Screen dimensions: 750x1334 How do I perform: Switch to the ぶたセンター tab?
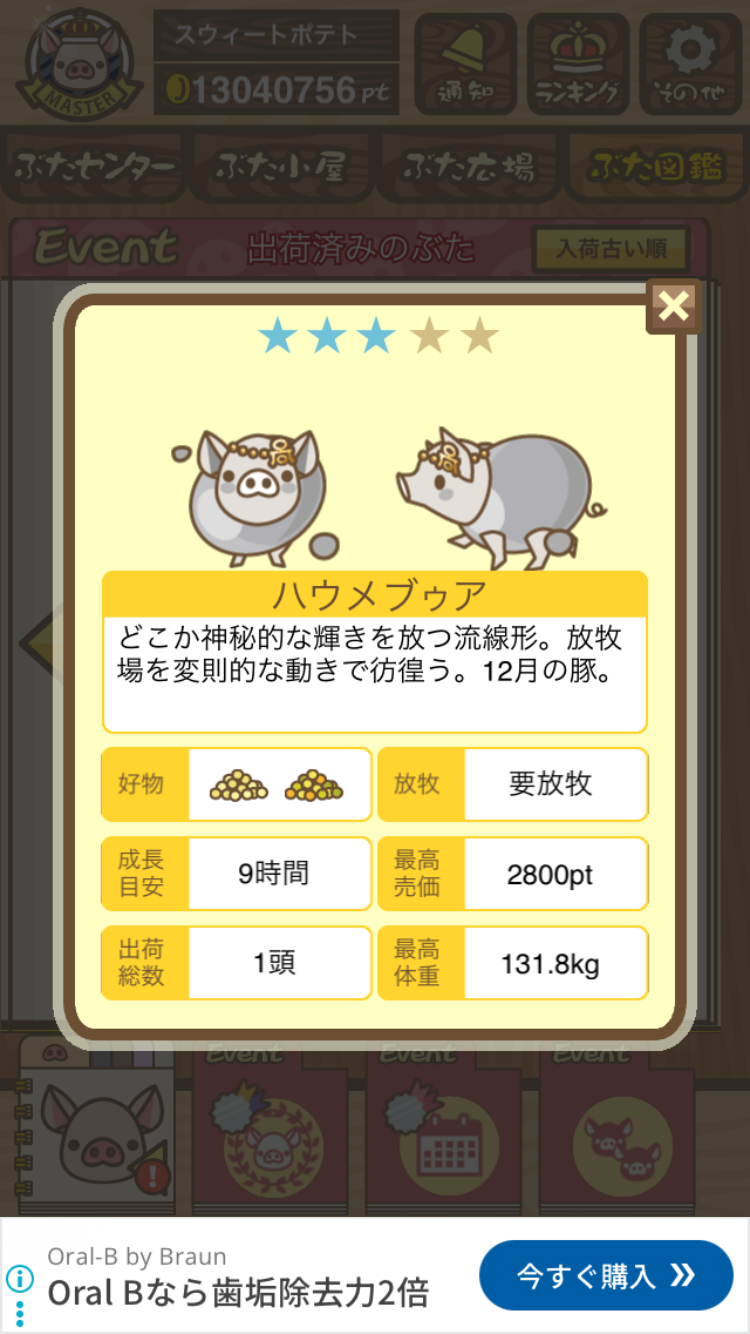click(95, 167)
